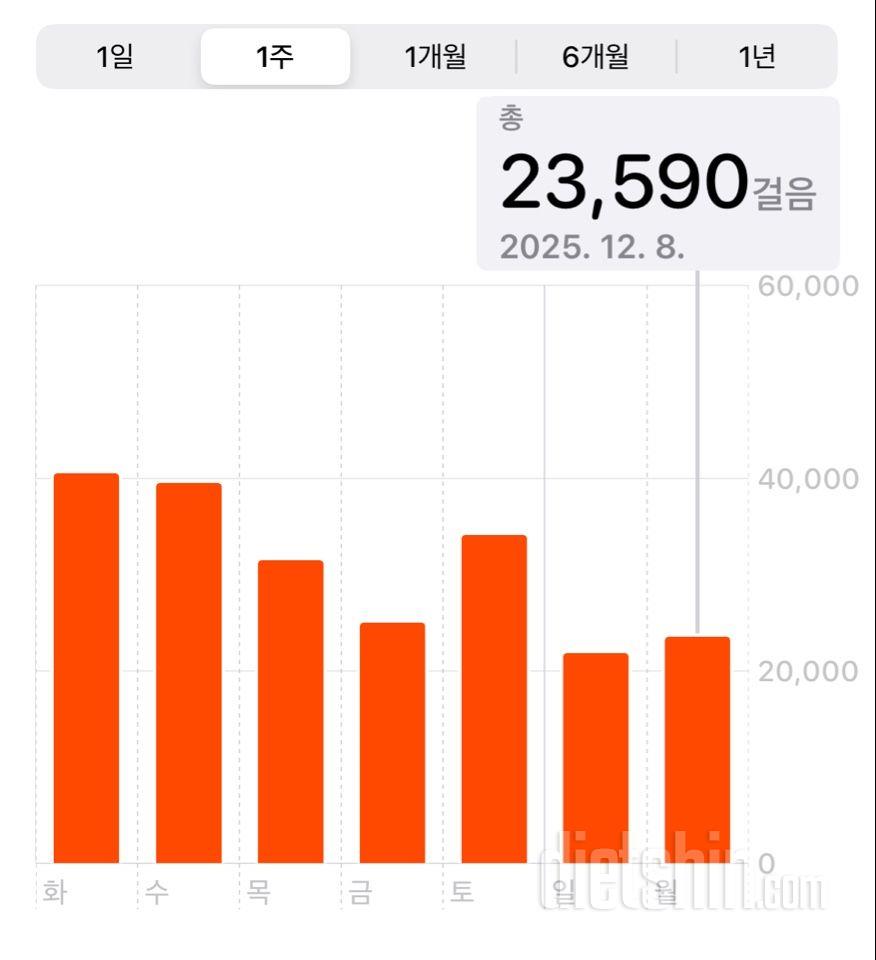Show the 1개월 step chart
The image size is (876, 960).
click(435, 57)
